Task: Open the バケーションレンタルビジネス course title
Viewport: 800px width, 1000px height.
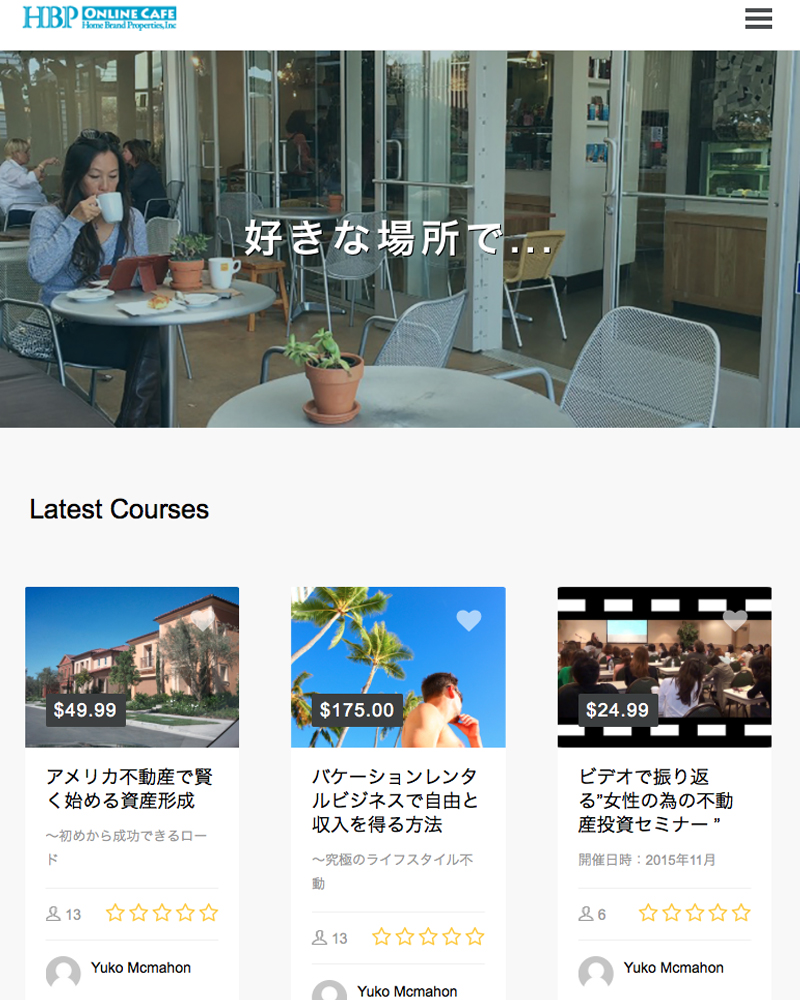Action: coord(395,801)
